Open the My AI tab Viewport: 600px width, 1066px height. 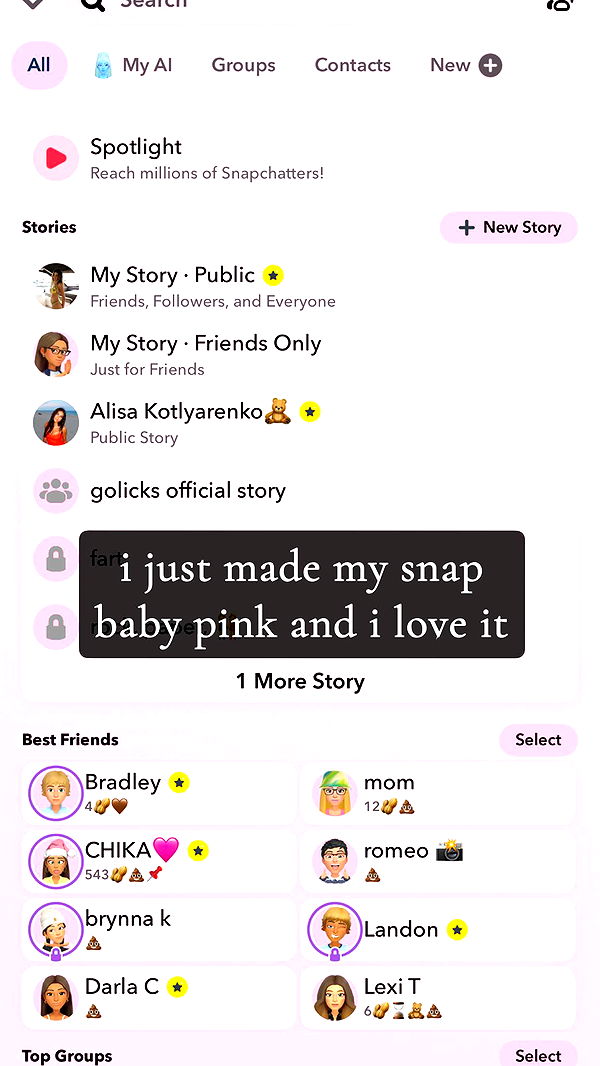(133, 65)
